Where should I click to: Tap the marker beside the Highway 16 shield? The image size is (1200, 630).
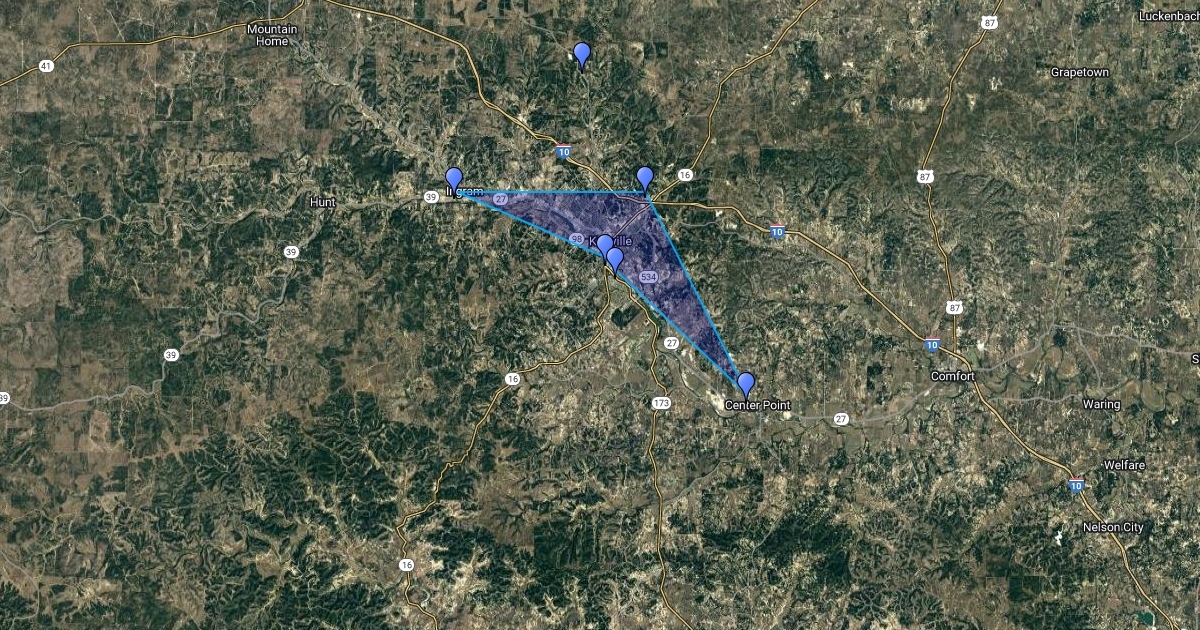[x=645, y=179]
